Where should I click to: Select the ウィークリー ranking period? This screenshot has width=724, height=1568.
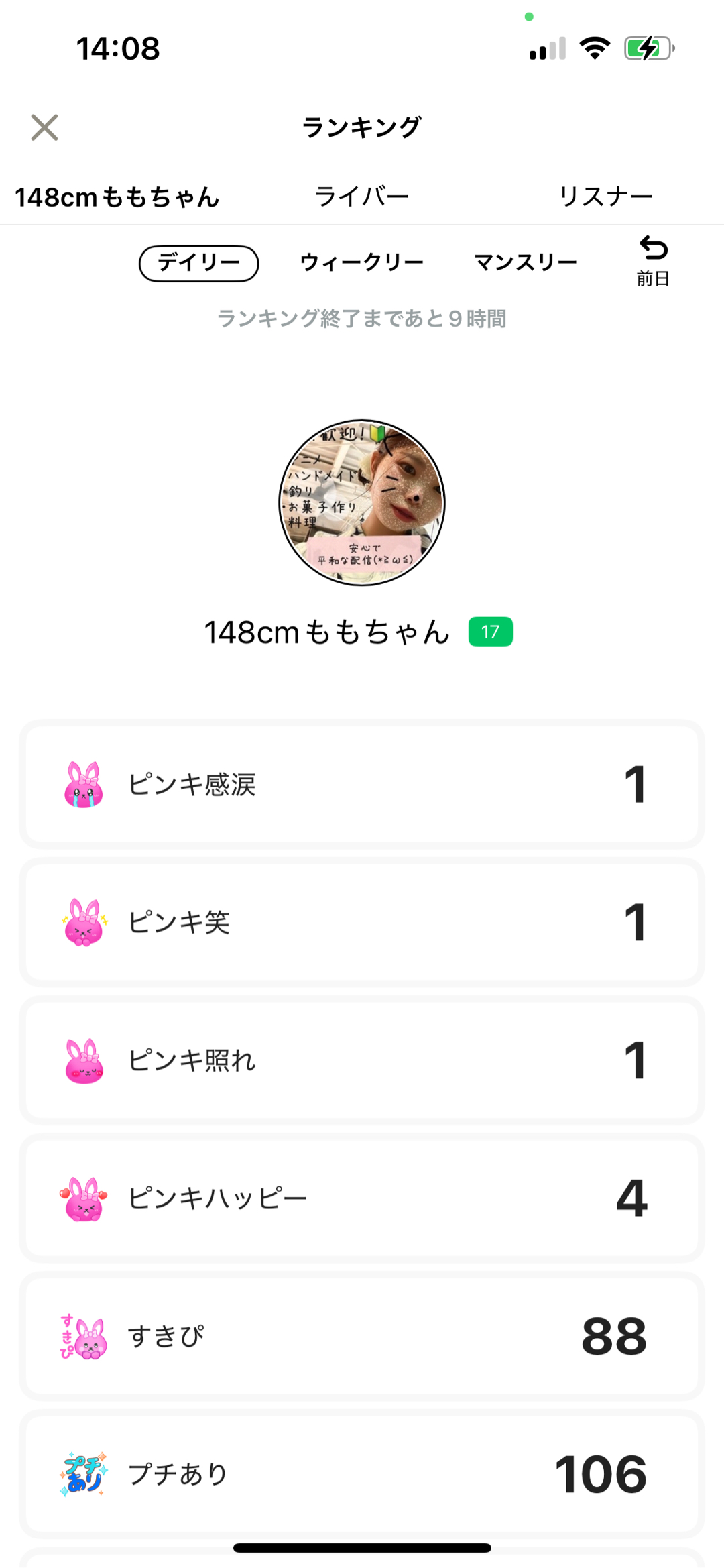362,262
